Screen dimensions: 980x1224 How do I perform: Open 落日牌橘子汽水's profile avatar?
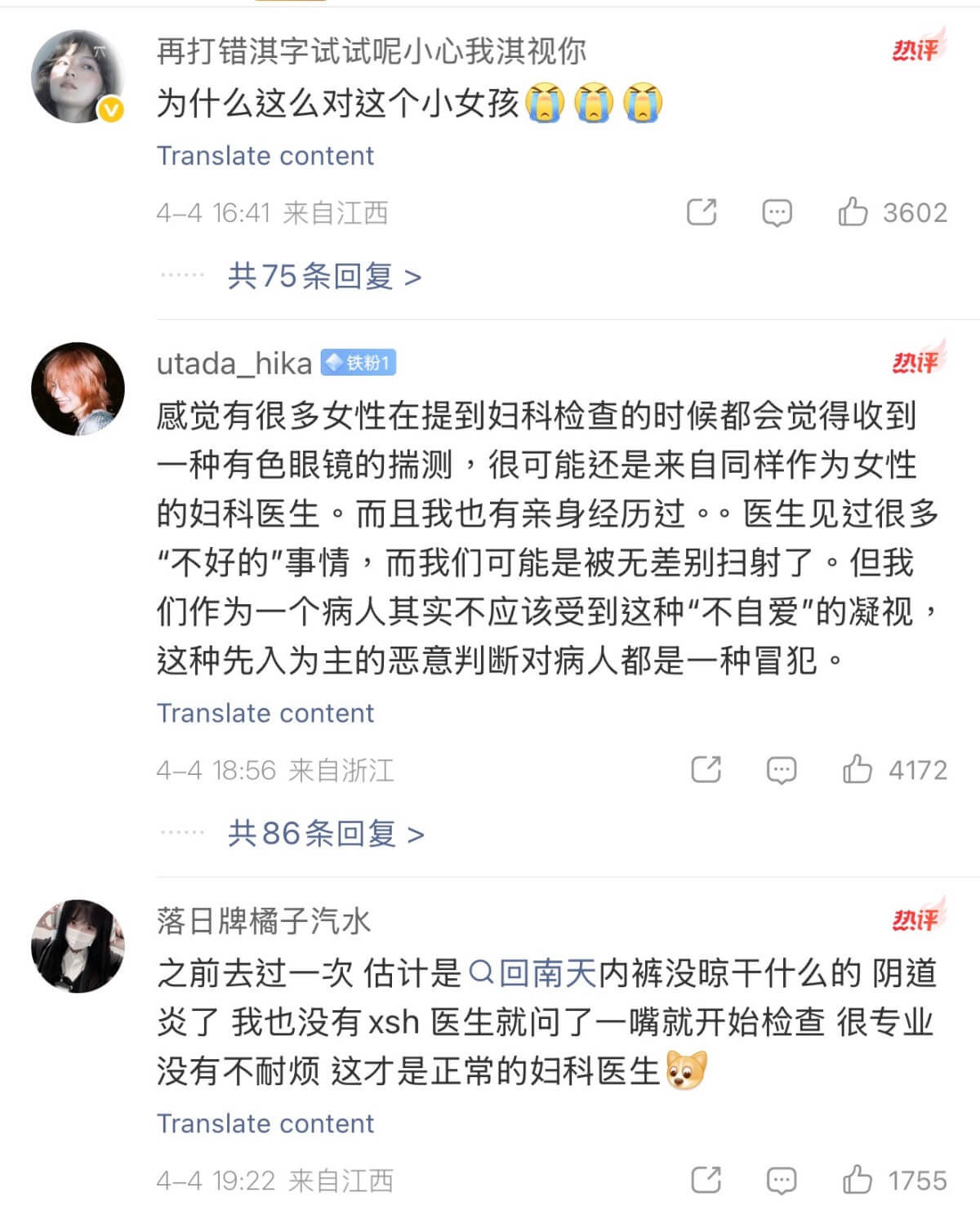coord(78,946)
